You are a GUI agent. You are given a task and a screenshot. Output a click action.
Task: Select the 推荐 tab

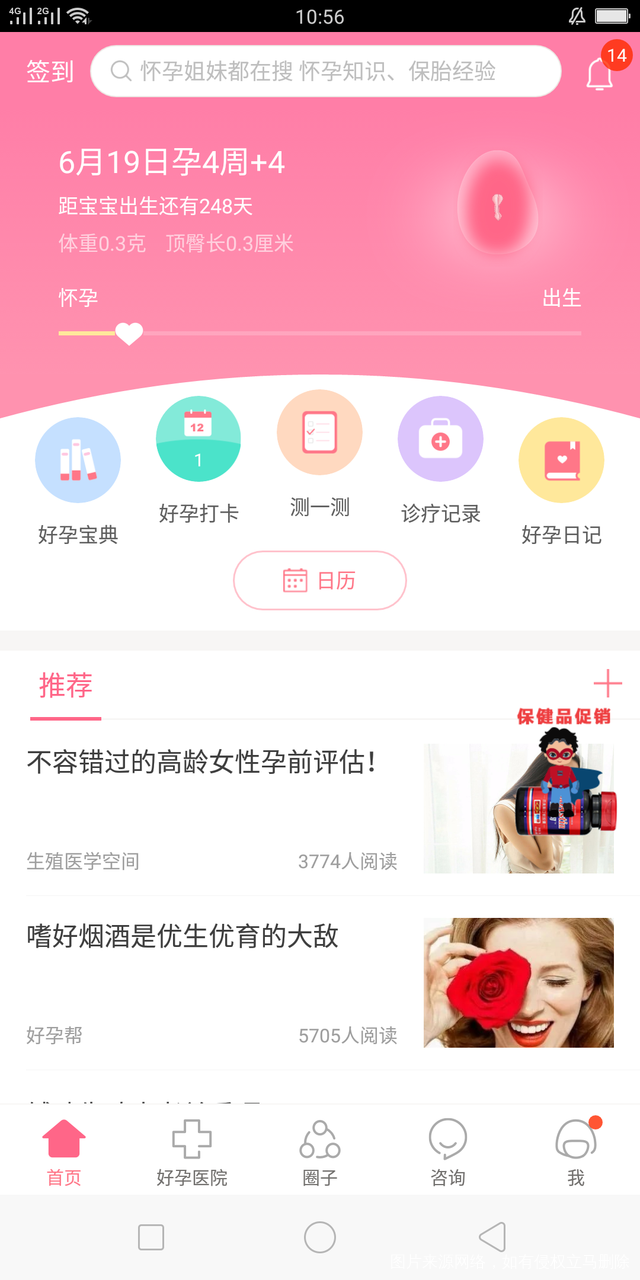66,686
